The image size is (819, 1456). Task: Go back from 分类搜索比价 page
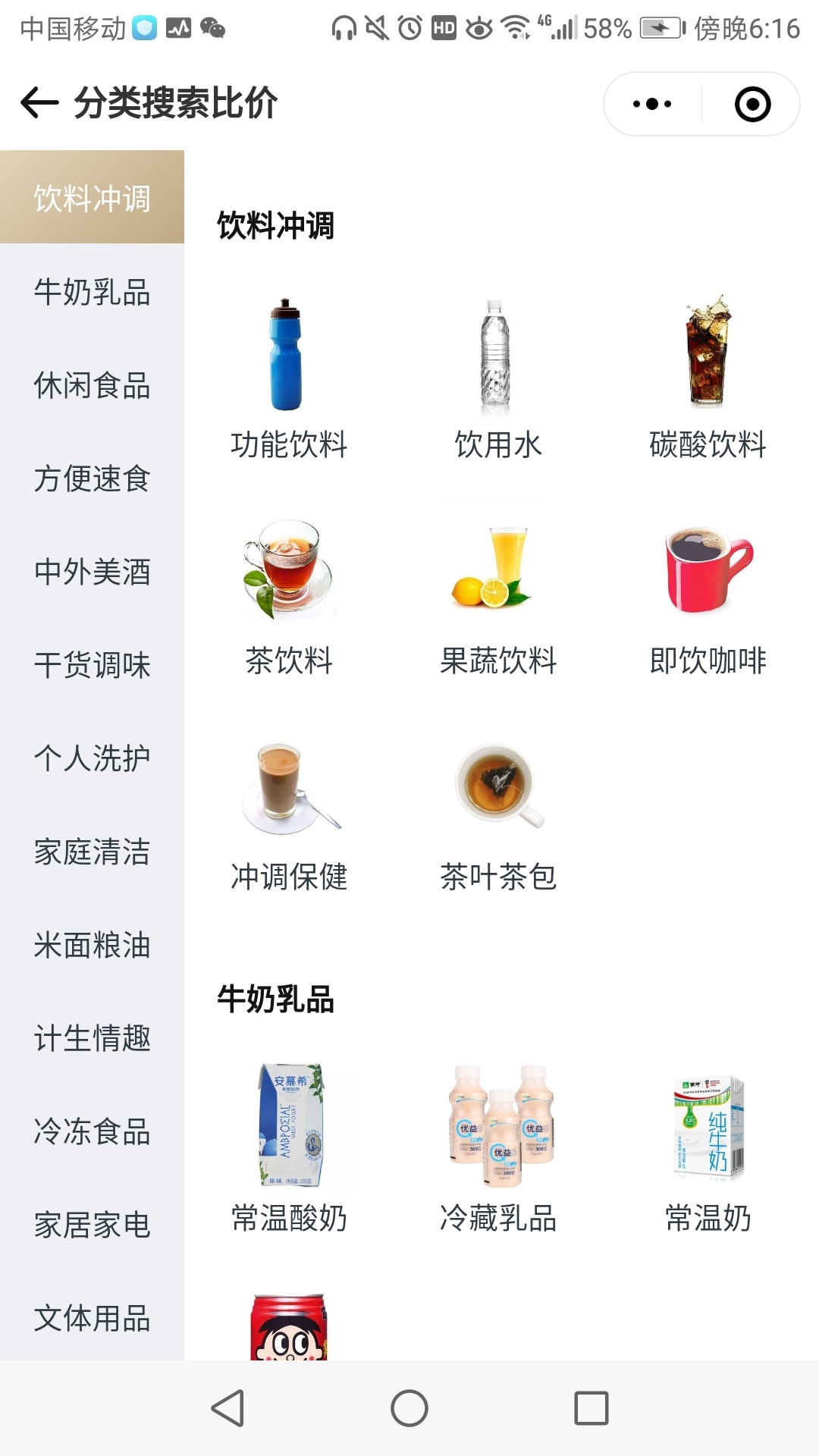click(x=39, y=103)
